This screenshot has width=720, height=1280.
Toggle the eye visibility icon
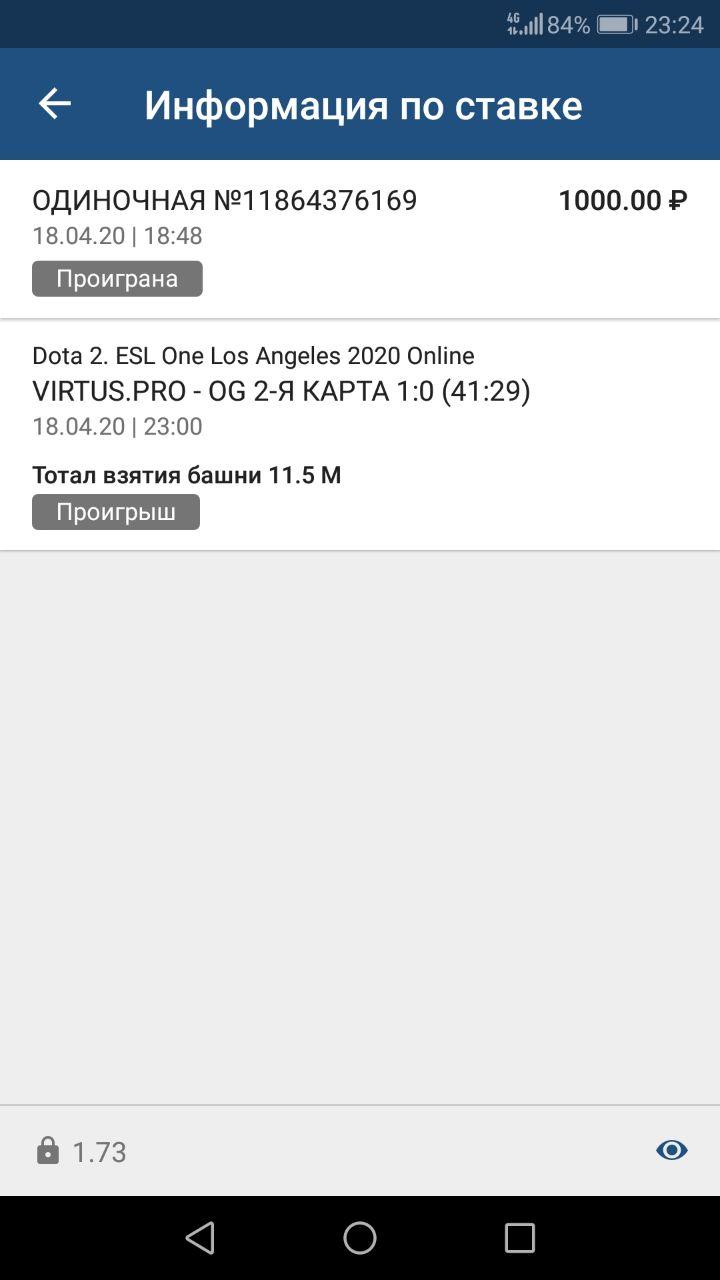(672, 1150)
